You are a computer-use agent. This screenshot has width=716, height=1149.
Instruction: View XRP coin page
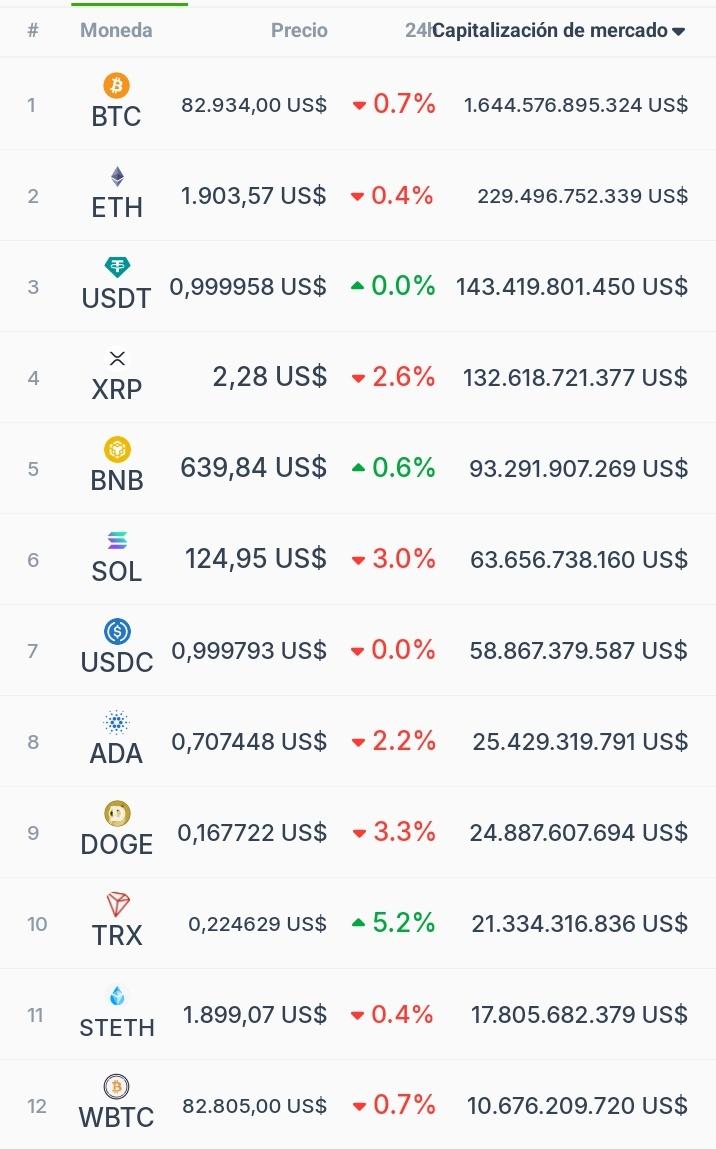click(358, 377)
